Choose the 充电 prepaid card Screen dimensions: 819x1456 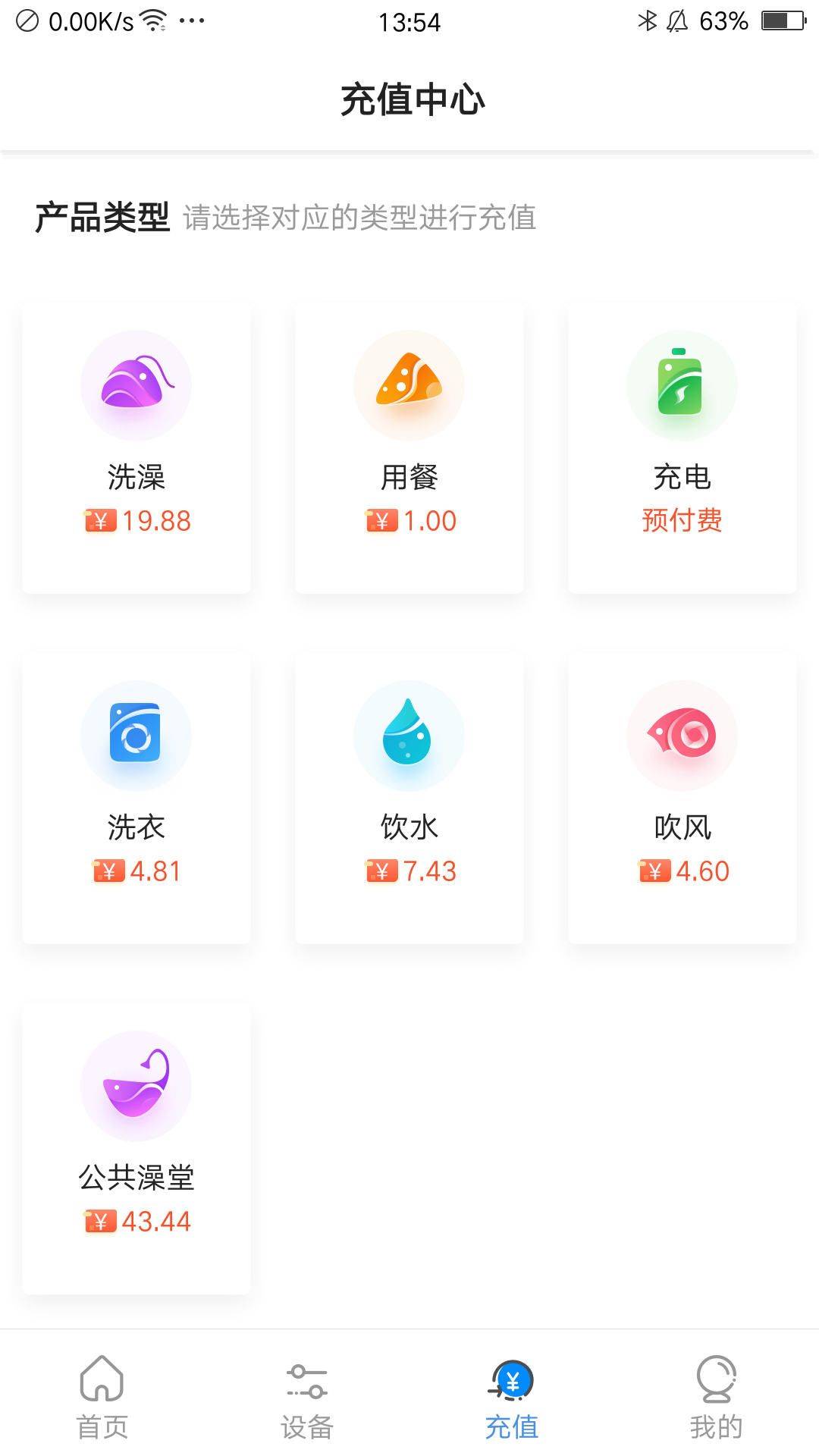pyautogui.click(x=682, y=447)
